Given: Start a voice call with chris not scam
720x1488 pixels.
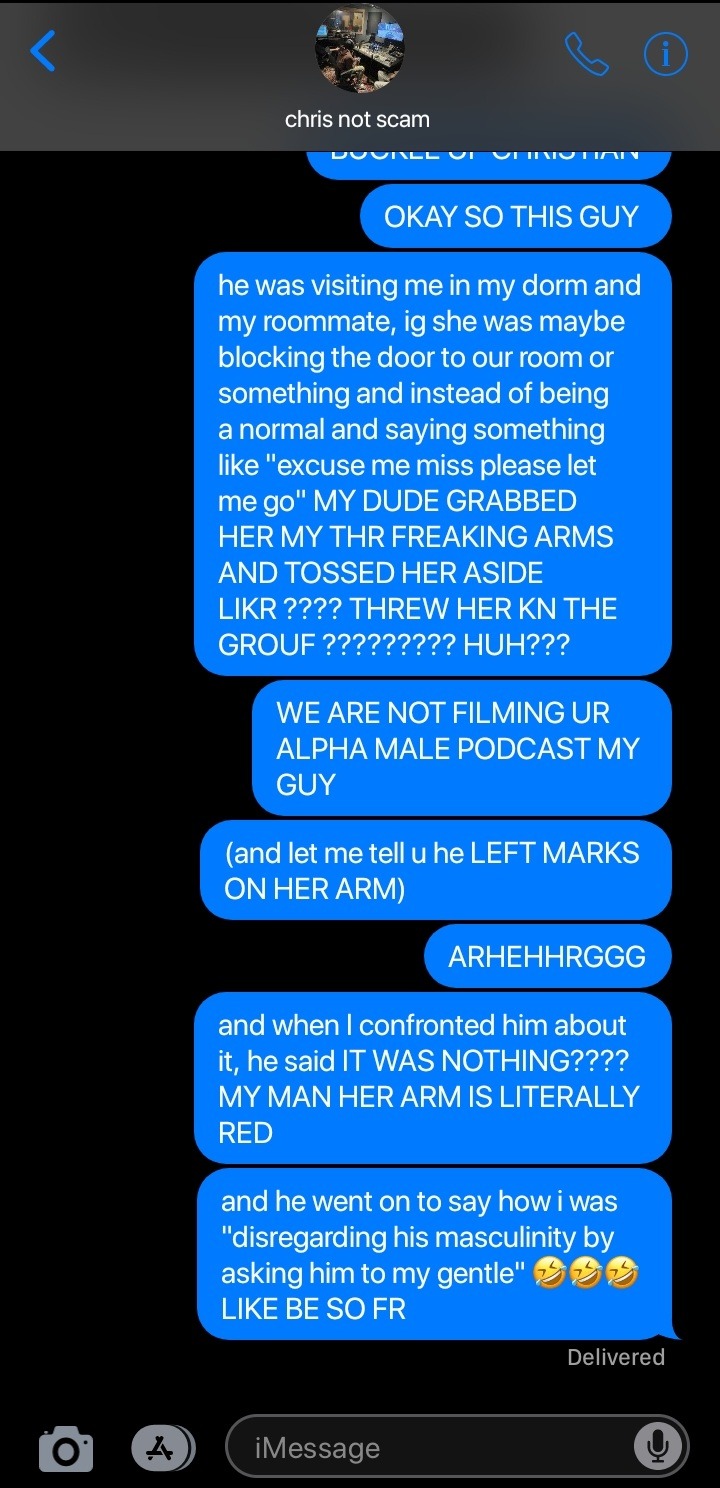Looking at the screenshot, I should tap(586, 54).
